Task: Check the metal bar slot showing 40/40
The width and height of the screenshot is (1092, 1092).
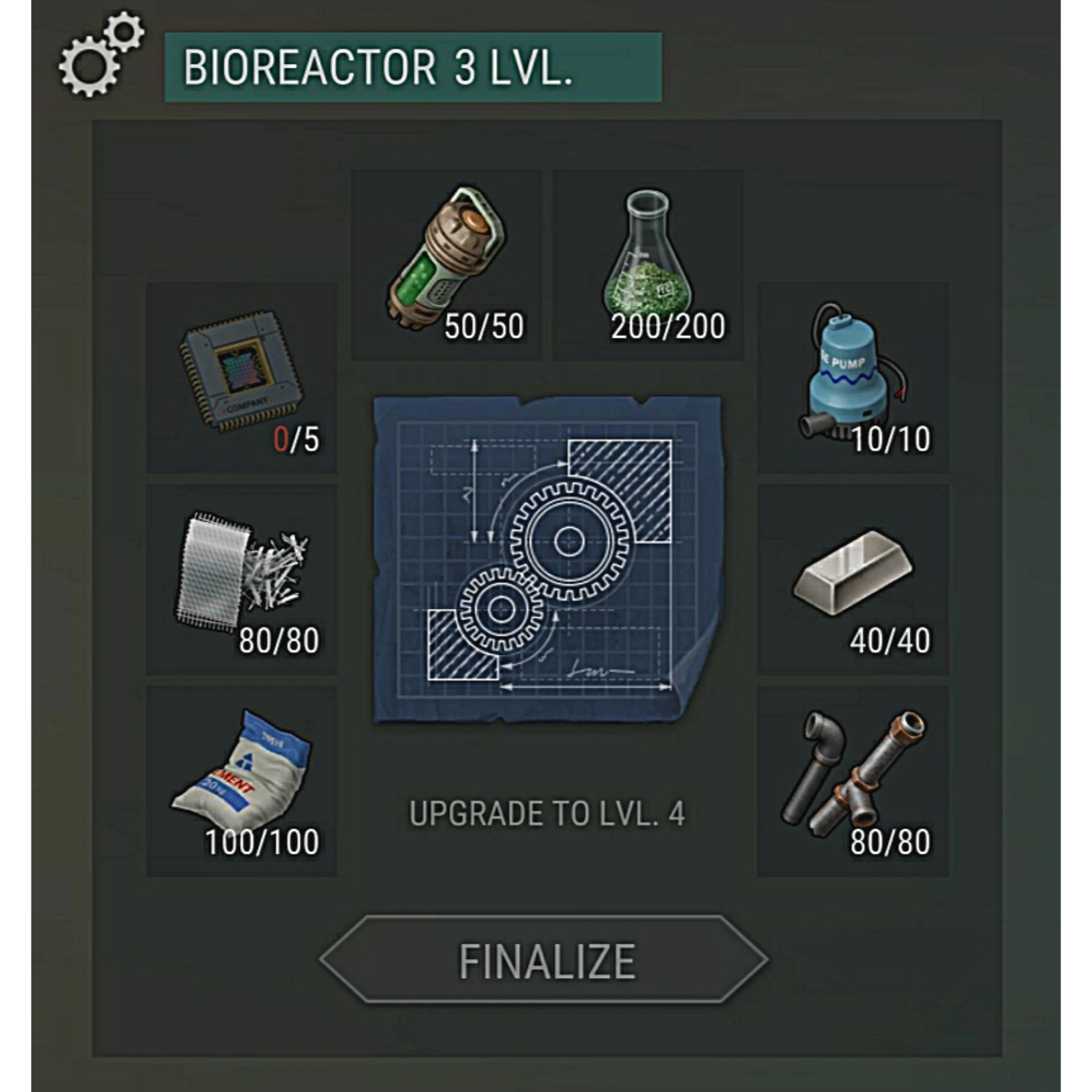Action: pos(853,580)
